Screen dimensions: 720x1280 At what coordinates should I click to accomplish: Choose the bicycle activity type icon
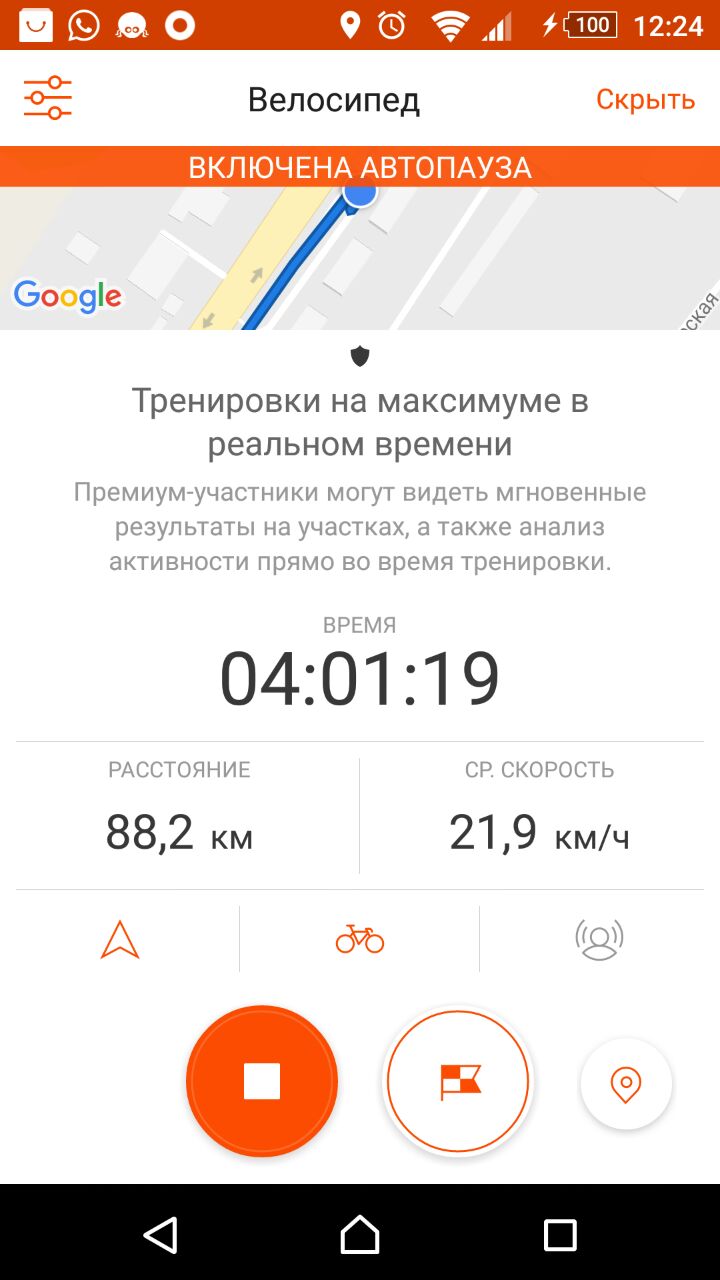click(360, 939)
